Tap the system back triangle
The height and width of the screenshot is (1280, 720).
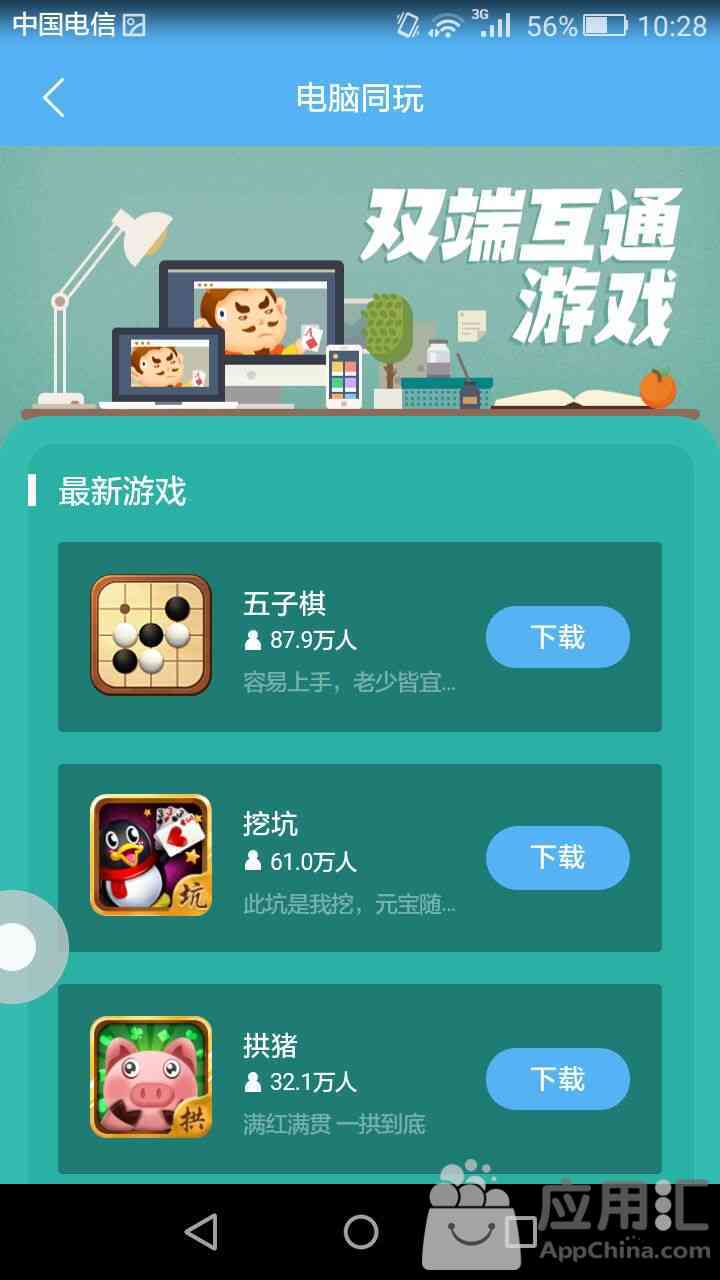tap(201, 1232)
